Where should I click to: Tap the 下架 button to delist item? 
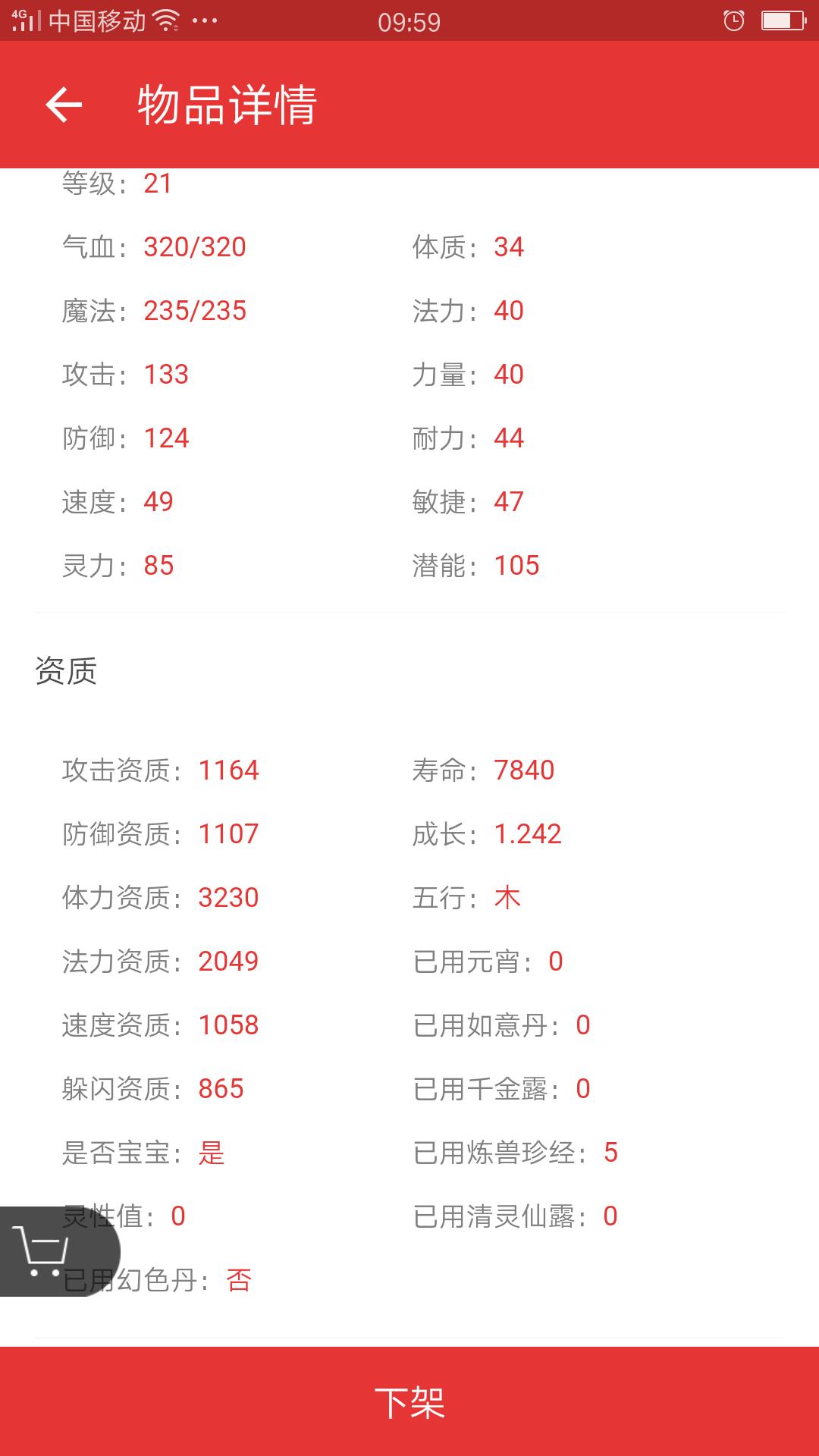pos(409,1401)
